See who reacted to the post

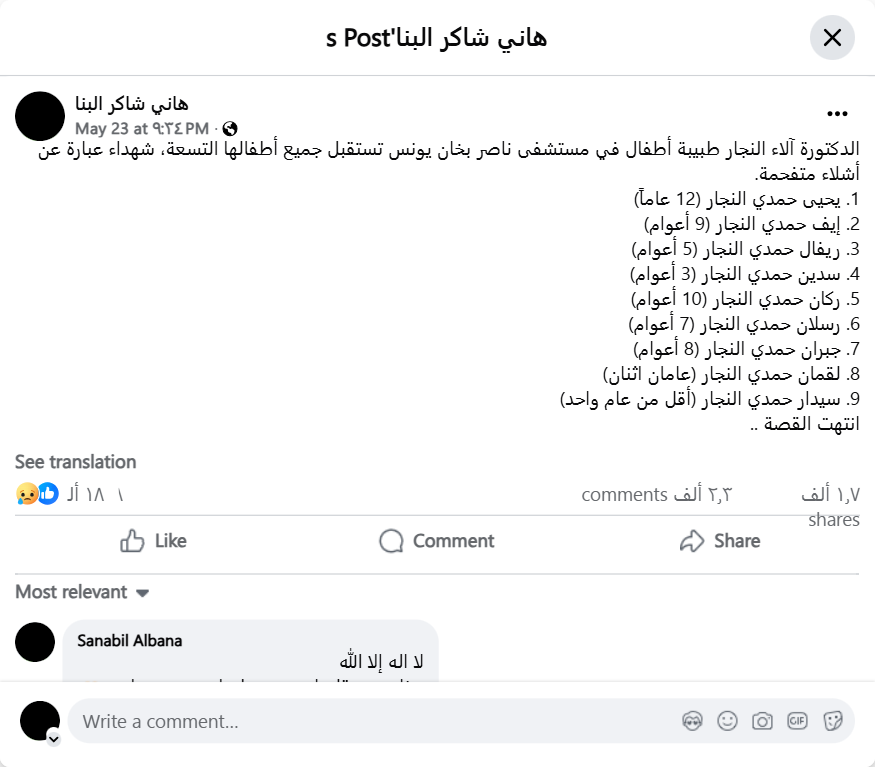coord(70,494)
